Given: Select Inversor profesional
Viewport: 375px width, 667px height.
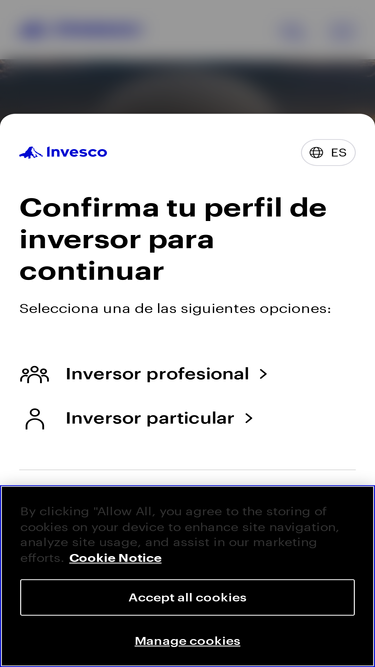Looking at the screenshot, I should (x=144, y=374).
